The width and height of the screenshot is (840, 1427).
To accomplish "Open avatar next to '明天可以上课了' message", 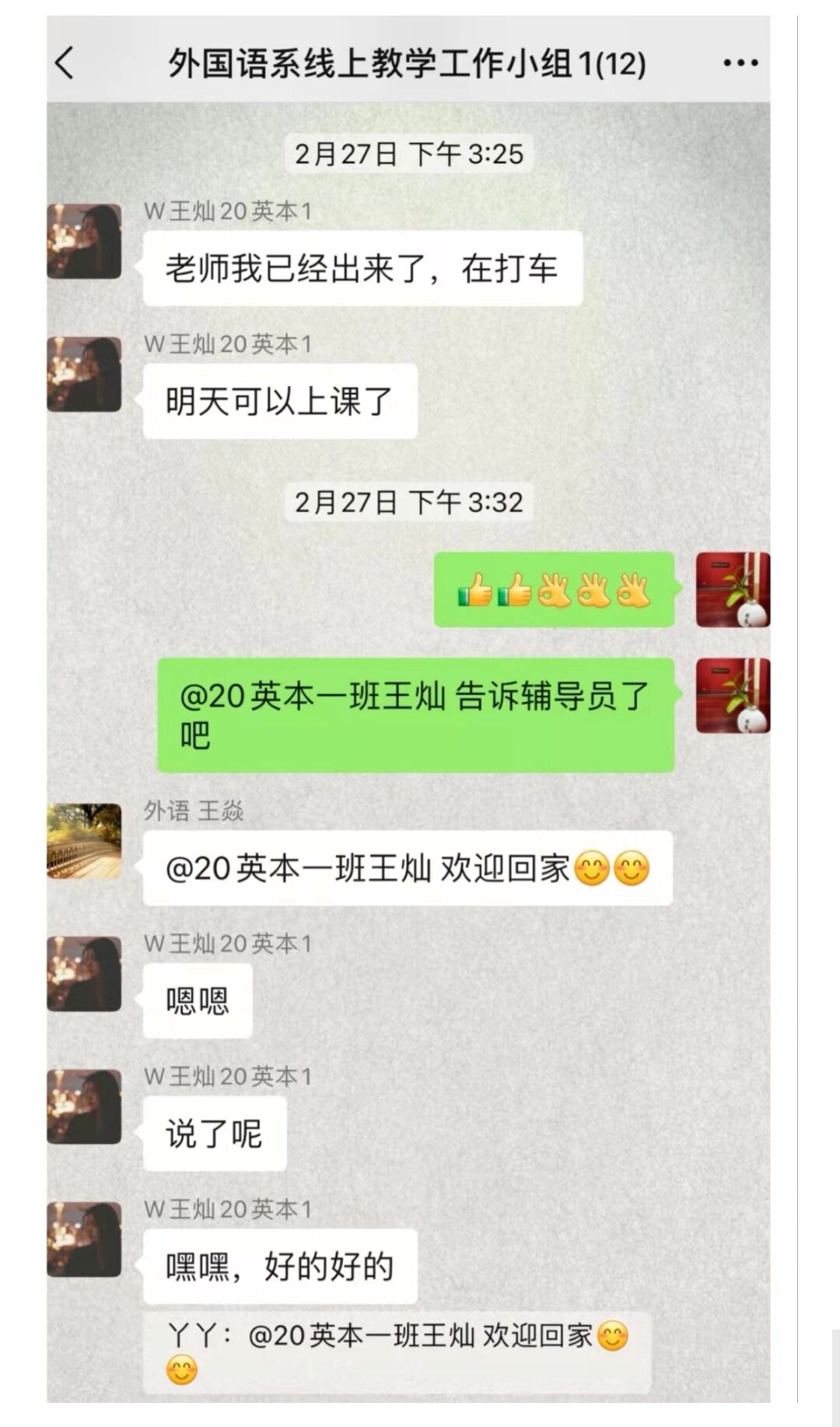I will (84, 374).
